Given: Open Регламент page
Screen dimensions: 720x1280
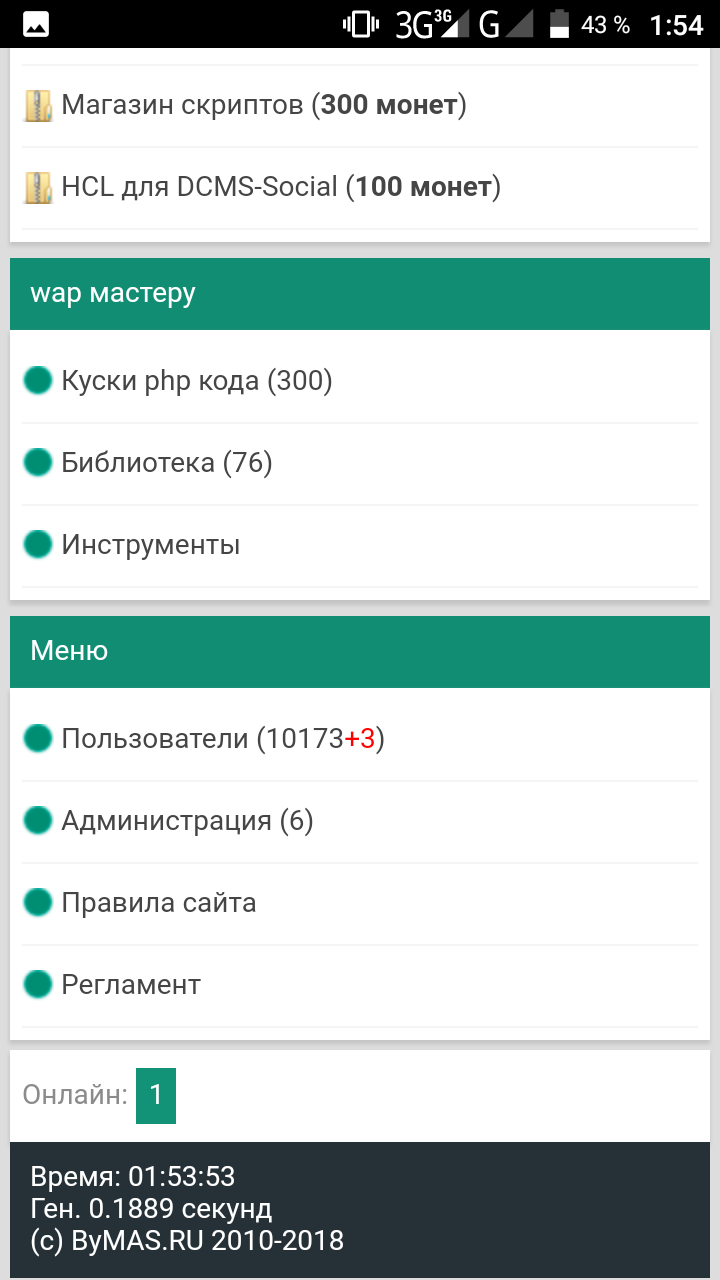Looking at the screenshot, I should point(131,985).
